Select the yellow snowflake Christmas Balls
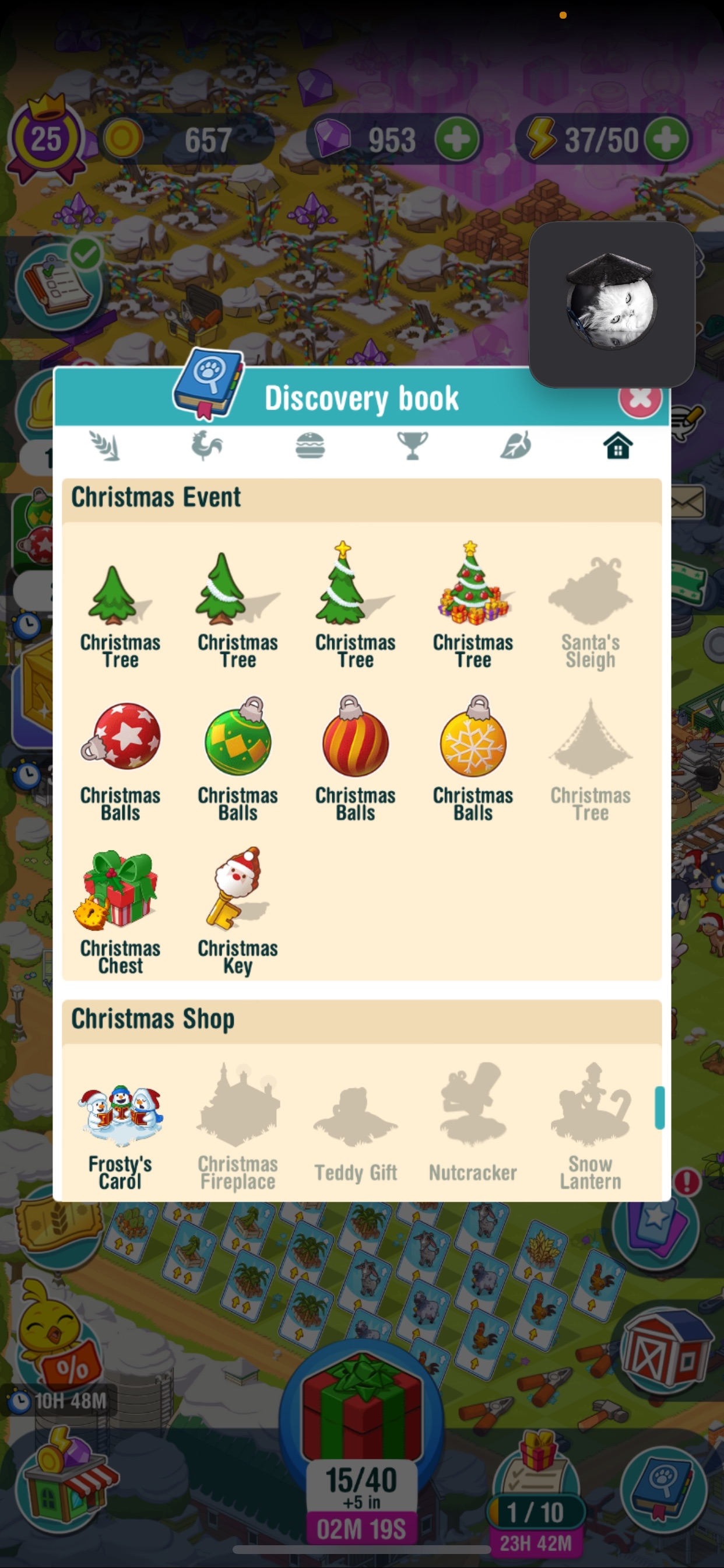724x1568 pixels. [473, 757]
